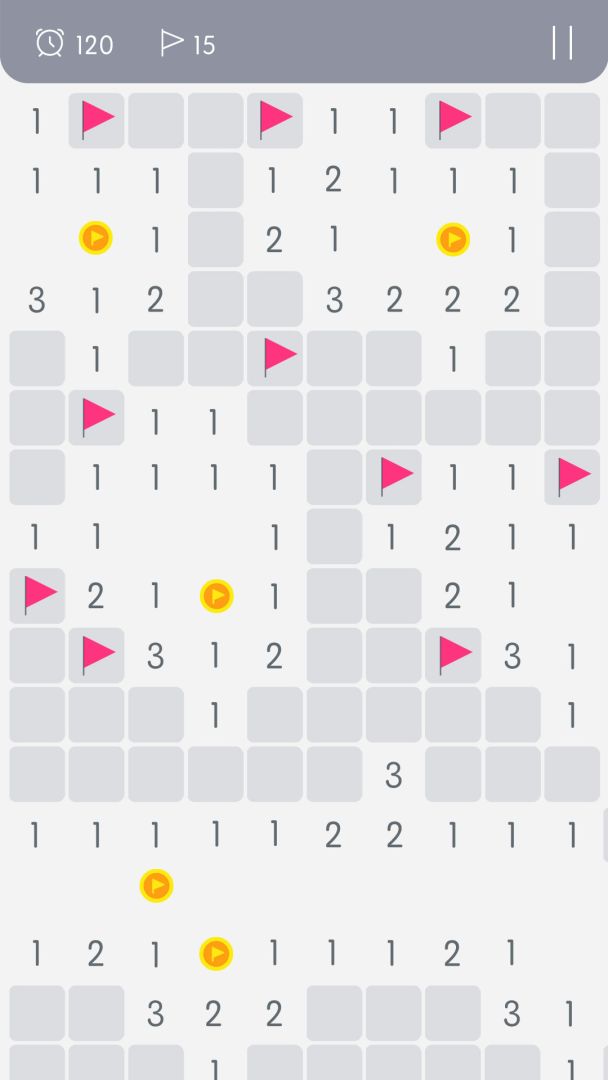Tap the 3 surrounded by covered cells in its row
This screenshot has width=608, height=1080.
coord(394,774)
